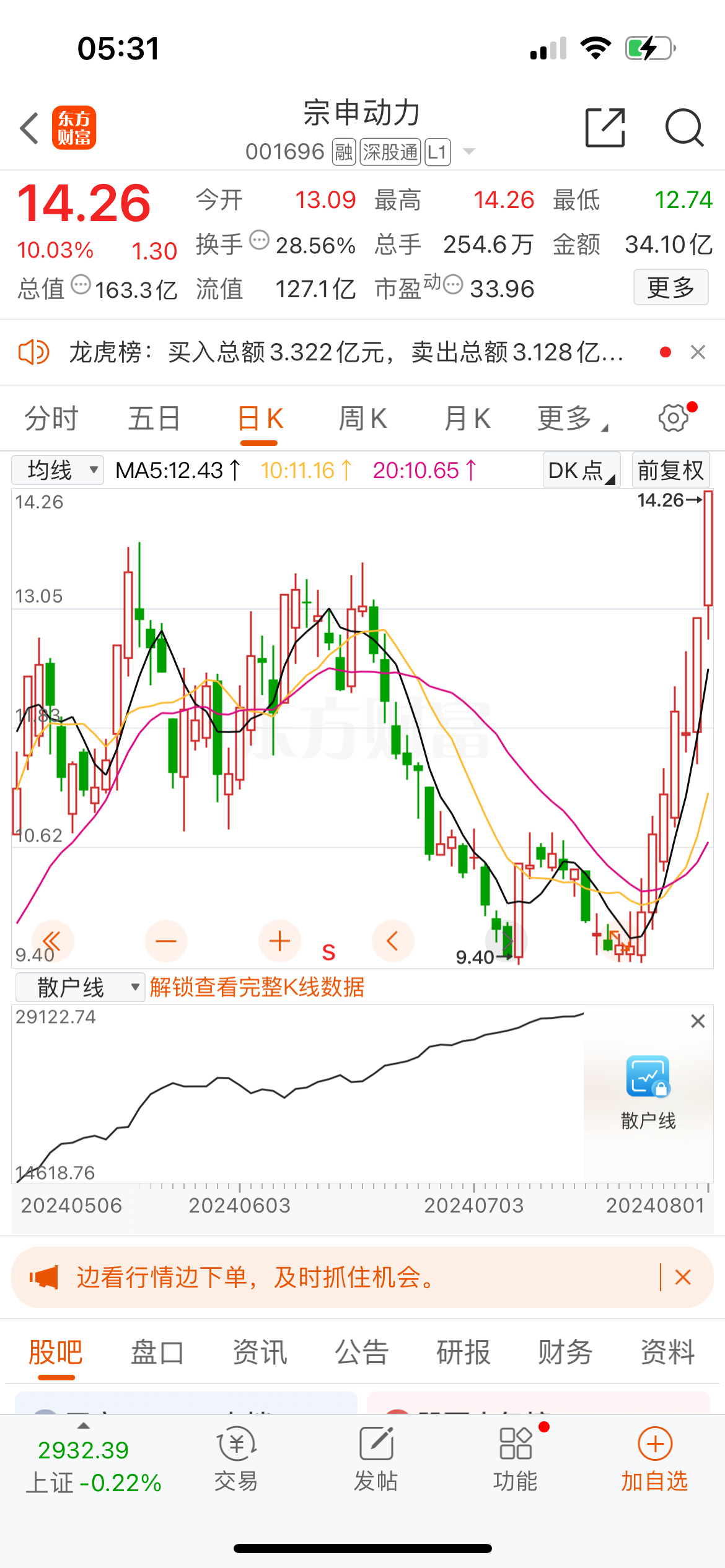
Task: Zoom out the K-line with minus button
Action: (165, 941)
